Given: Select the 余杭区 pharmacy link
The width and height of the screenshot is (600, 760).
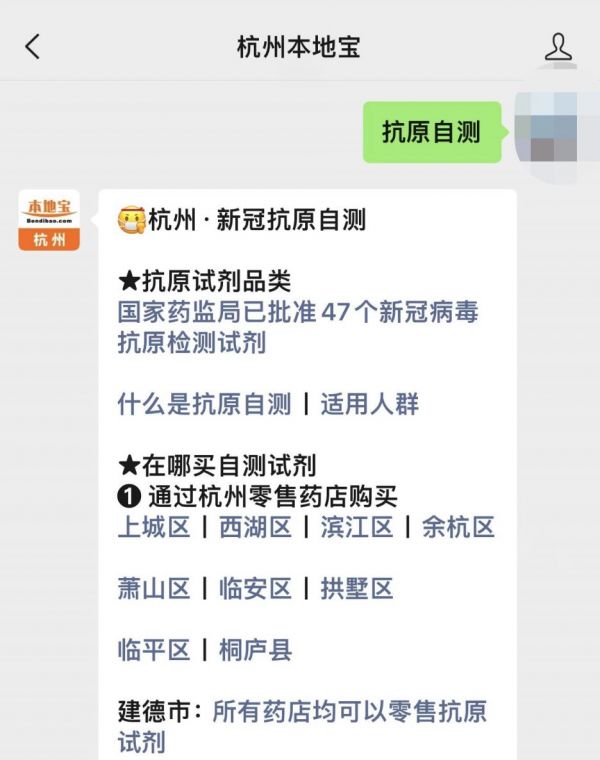Looking at the screenshot, I should click(x=458, y=527).
